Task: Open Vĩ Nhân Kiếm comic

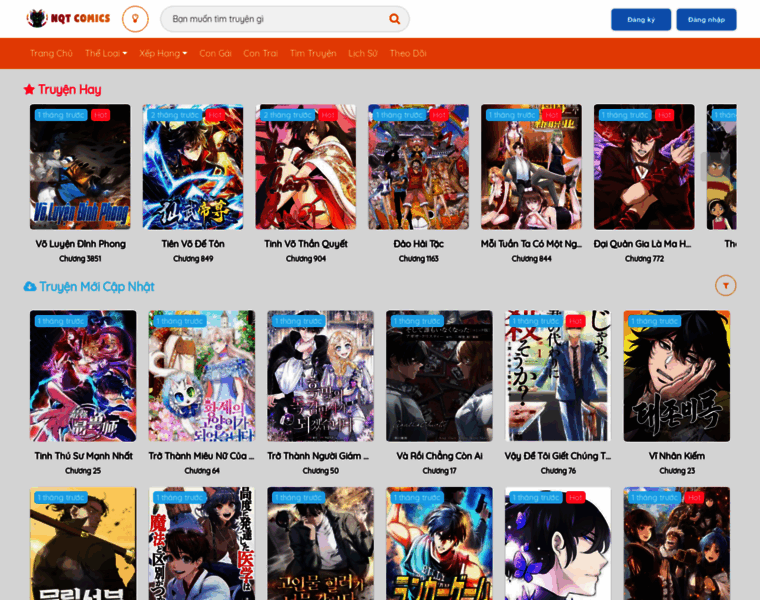Action: [676, 456]
